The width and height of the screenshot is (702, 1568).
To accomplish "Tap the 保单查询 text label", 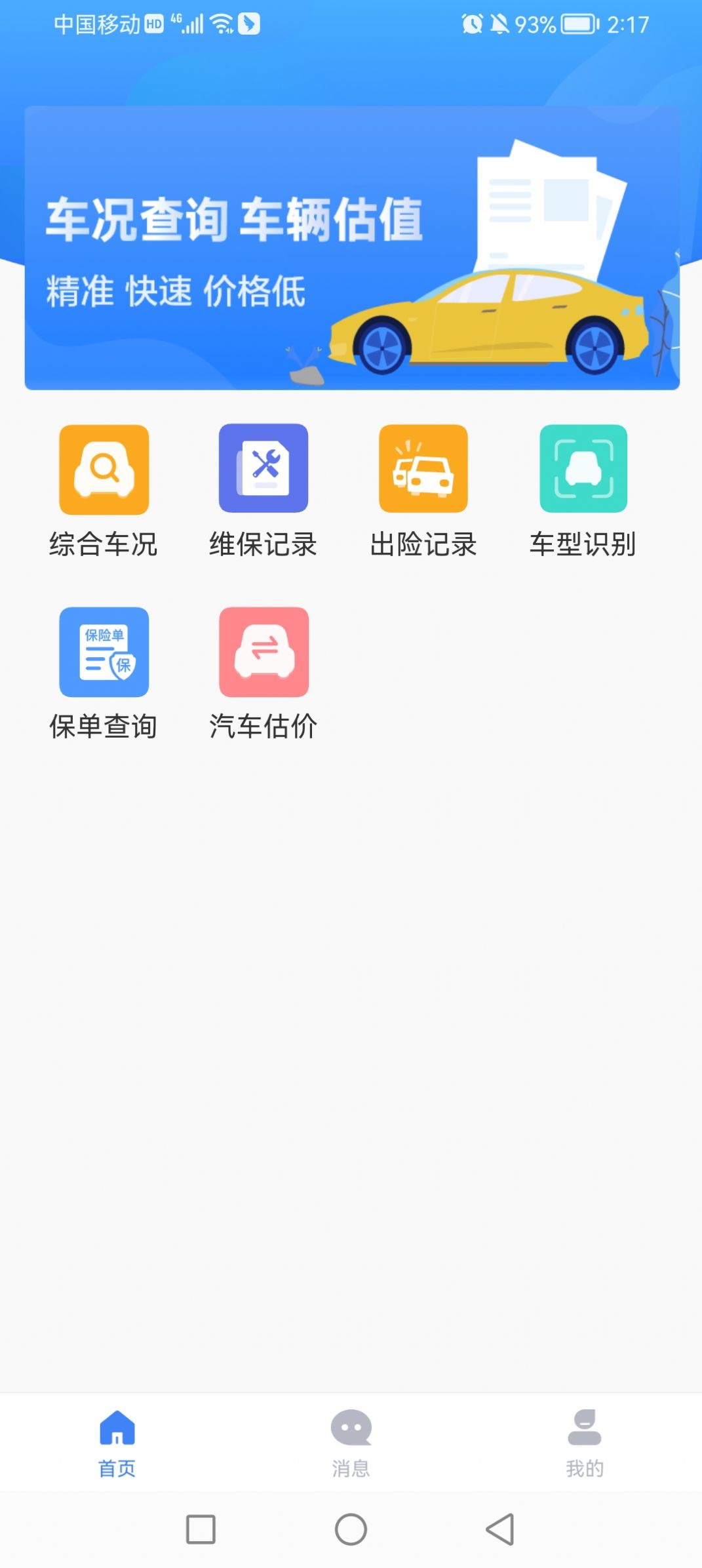I will (x=104, y=727).
